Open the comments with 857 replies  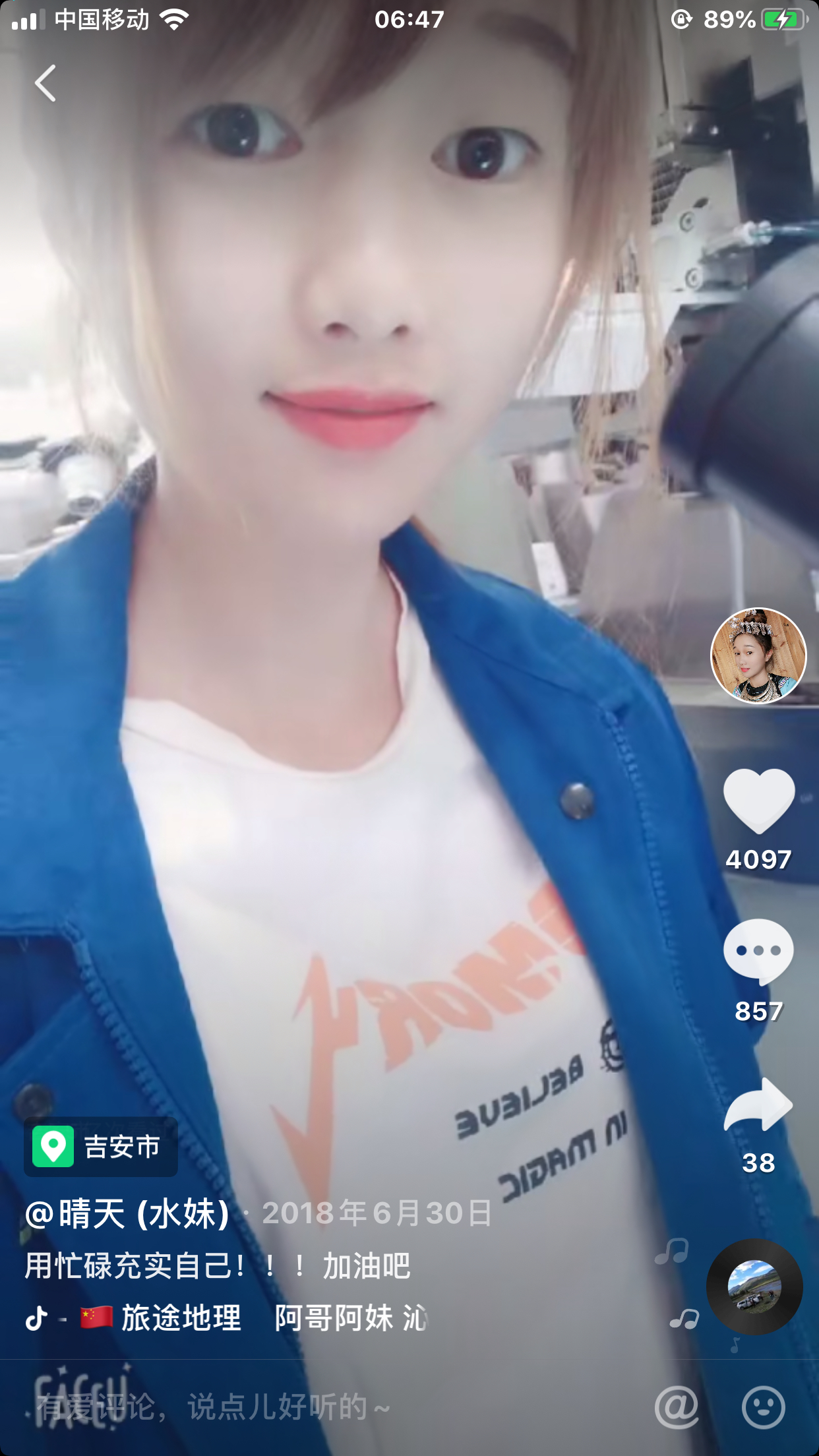tap(758, 952)
